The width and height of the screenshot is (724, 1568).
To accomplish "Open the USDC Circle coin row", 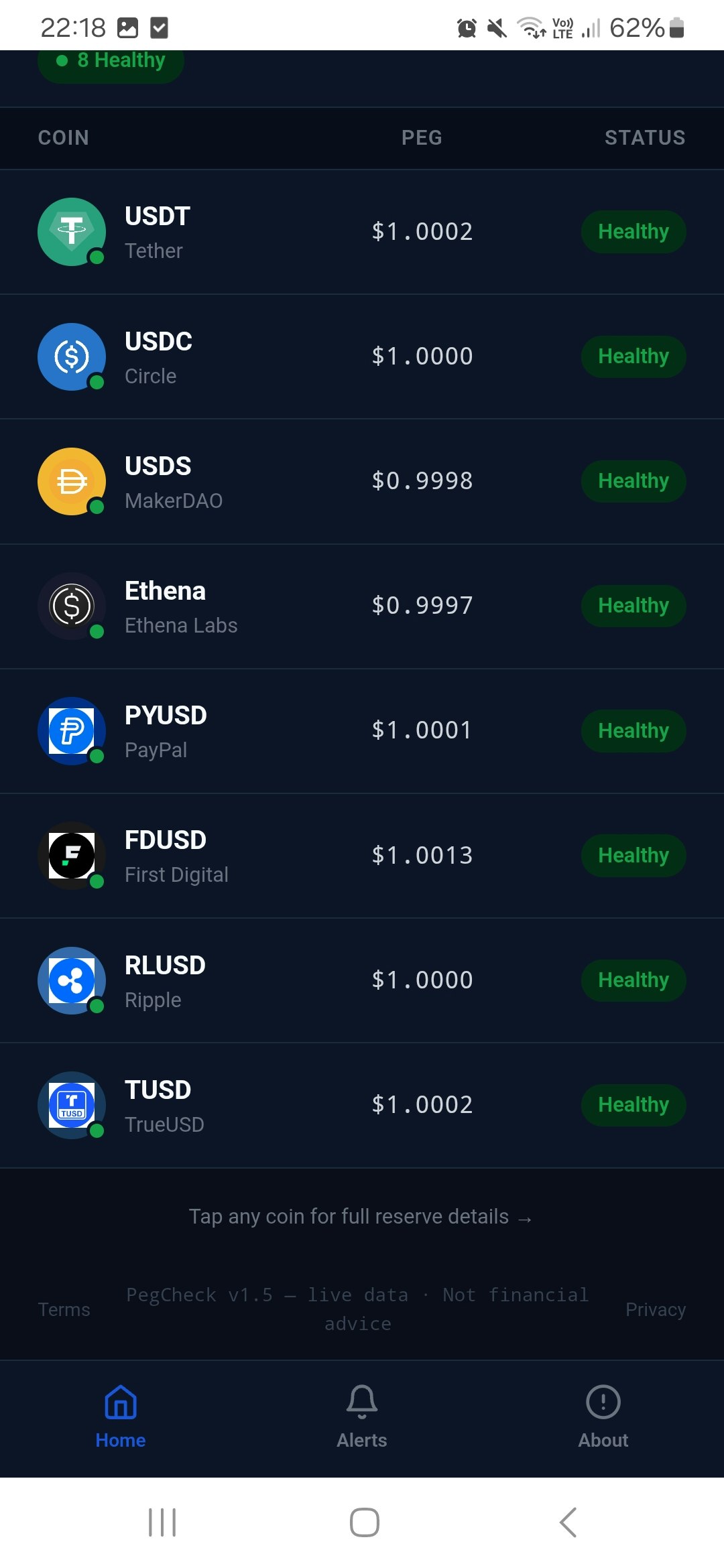I will 362,356.
